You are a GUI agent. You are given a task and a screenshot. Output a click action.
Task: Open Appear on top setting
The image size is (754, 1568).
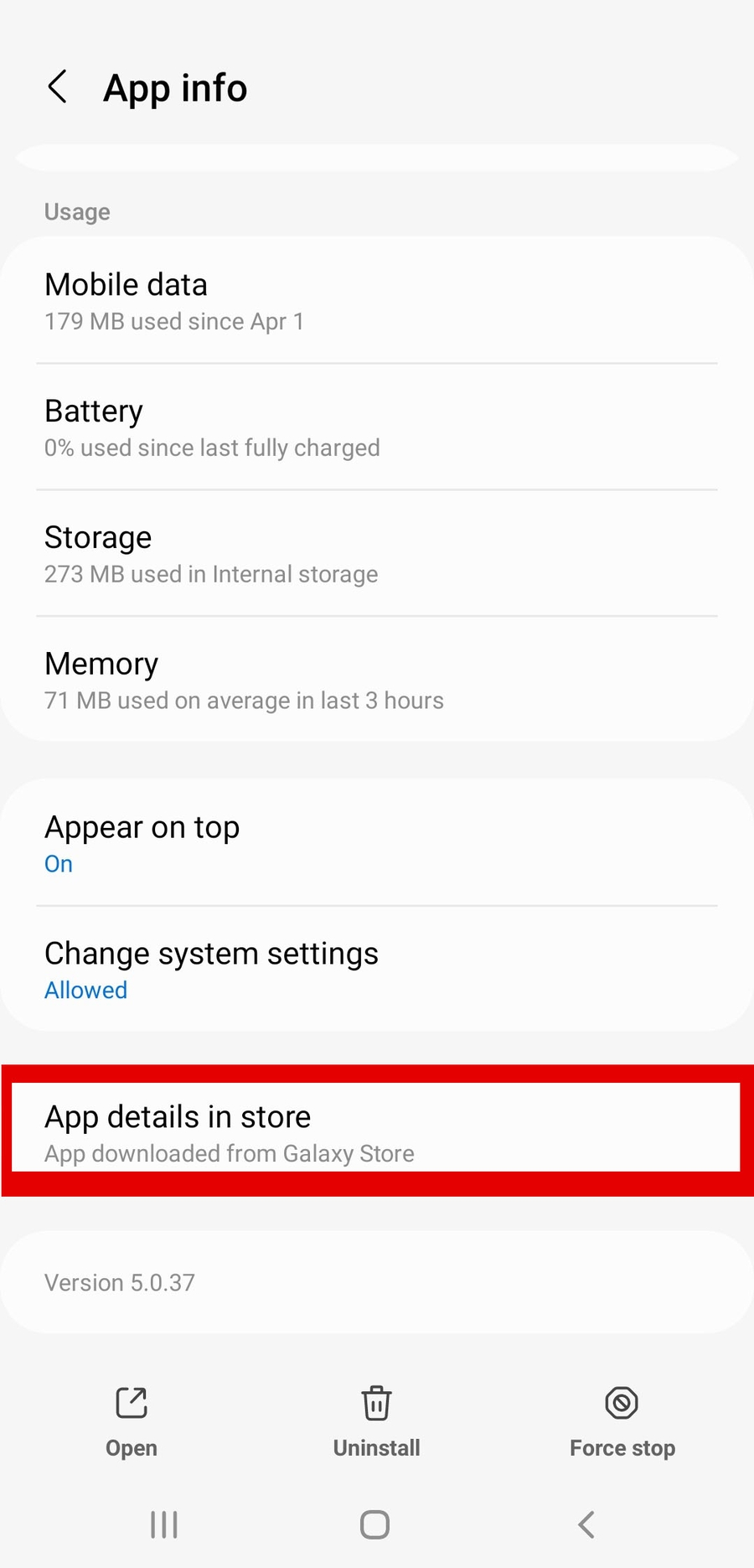pyautogui.click(x=377, y=844)
